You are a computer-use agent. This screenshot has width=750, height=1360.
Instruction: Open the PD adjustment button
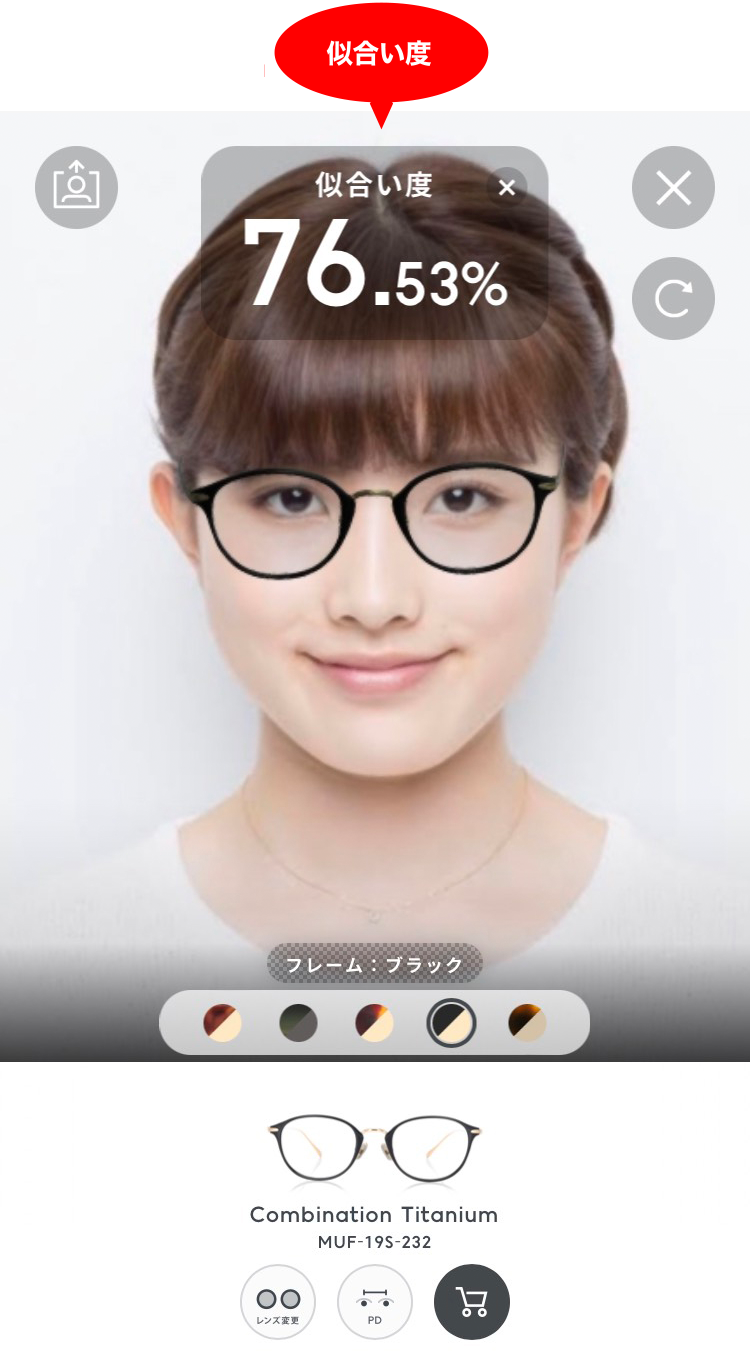375,1302
